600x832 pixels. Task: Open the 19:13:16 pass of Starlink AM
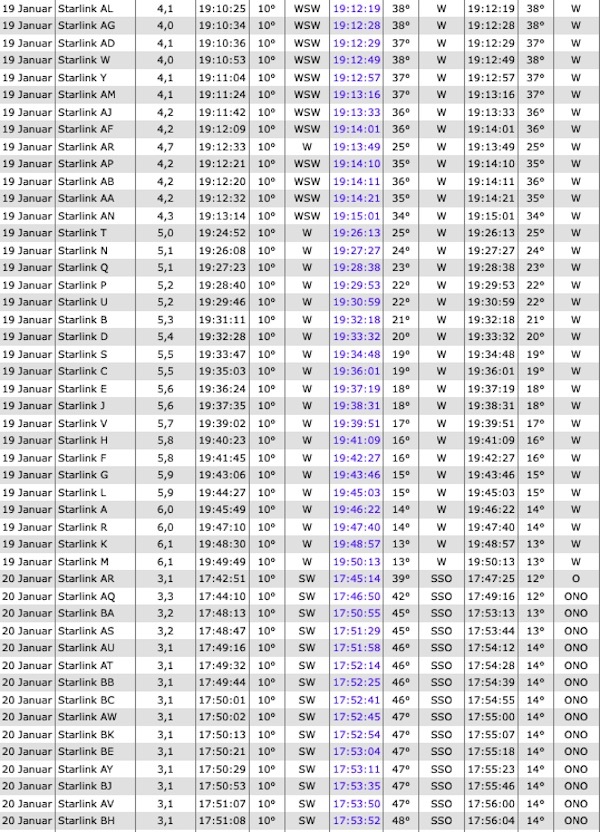tap(357, 94)
